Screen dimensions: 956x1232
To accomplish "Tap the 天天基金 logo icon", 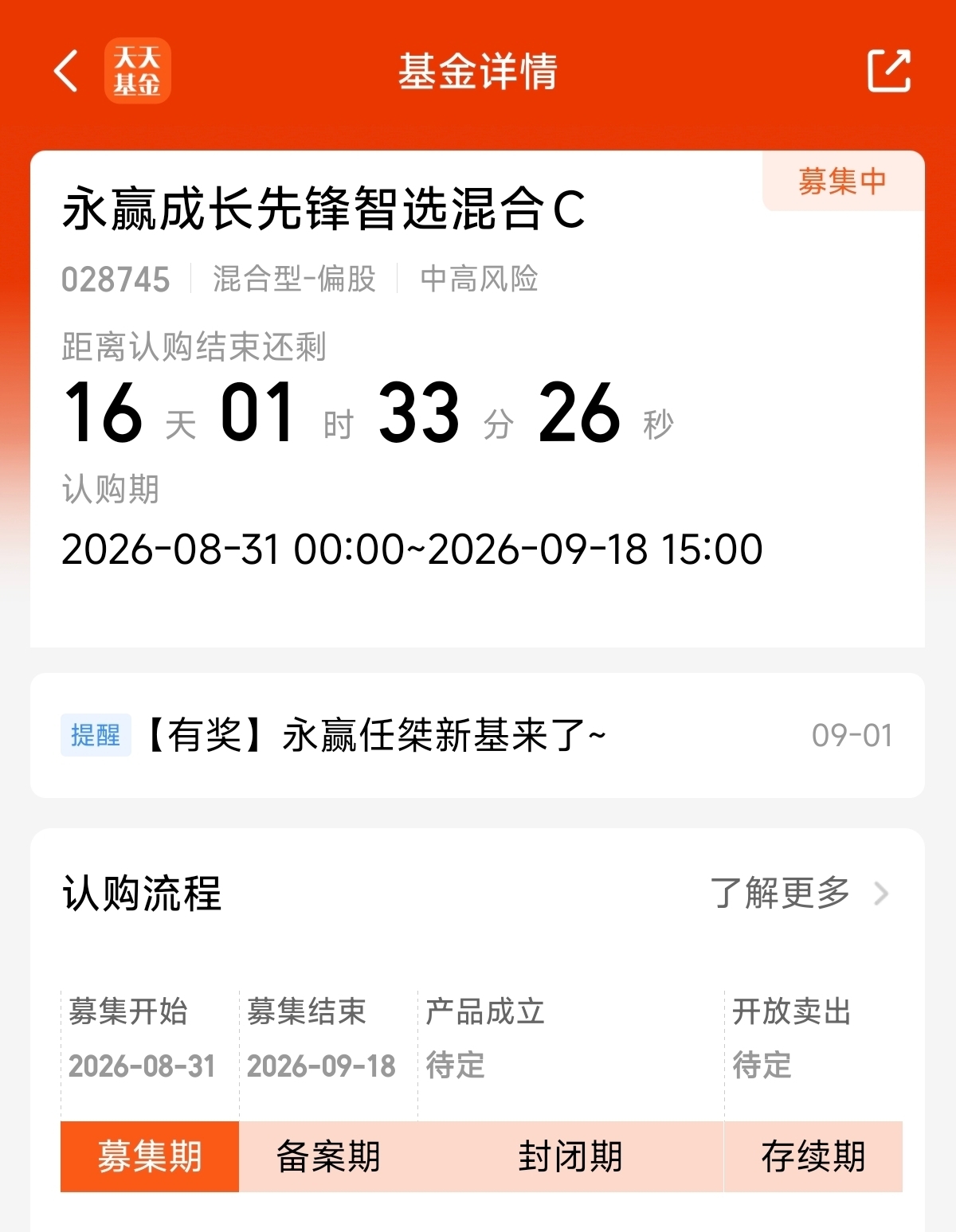I will click(137, 71).
